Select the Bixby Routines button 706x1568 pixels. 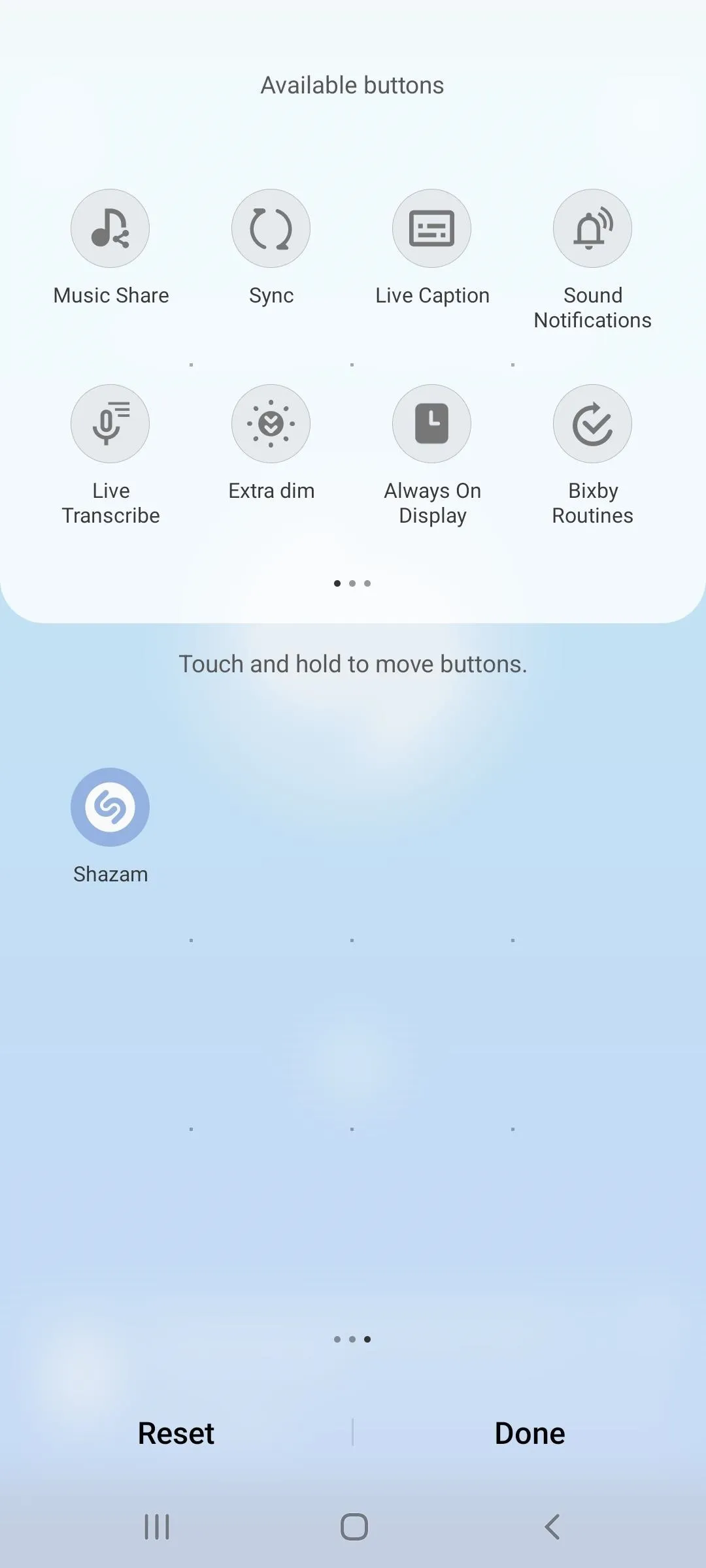(x=592, y=423)
